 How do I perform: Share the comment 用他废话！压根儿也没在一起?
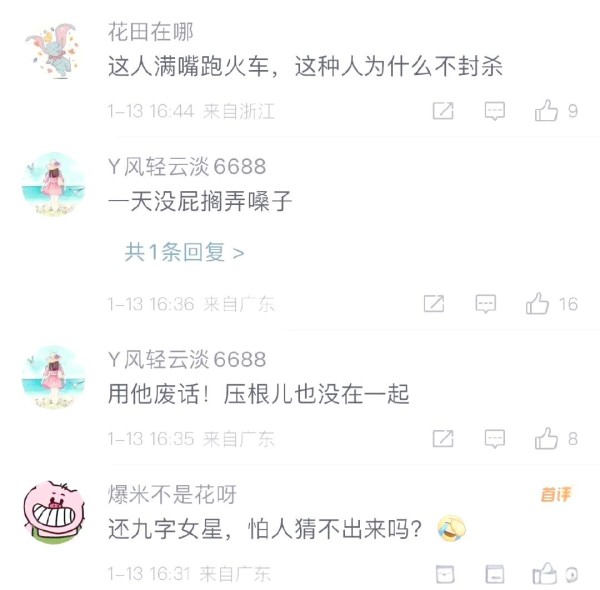tap(443, 438)
